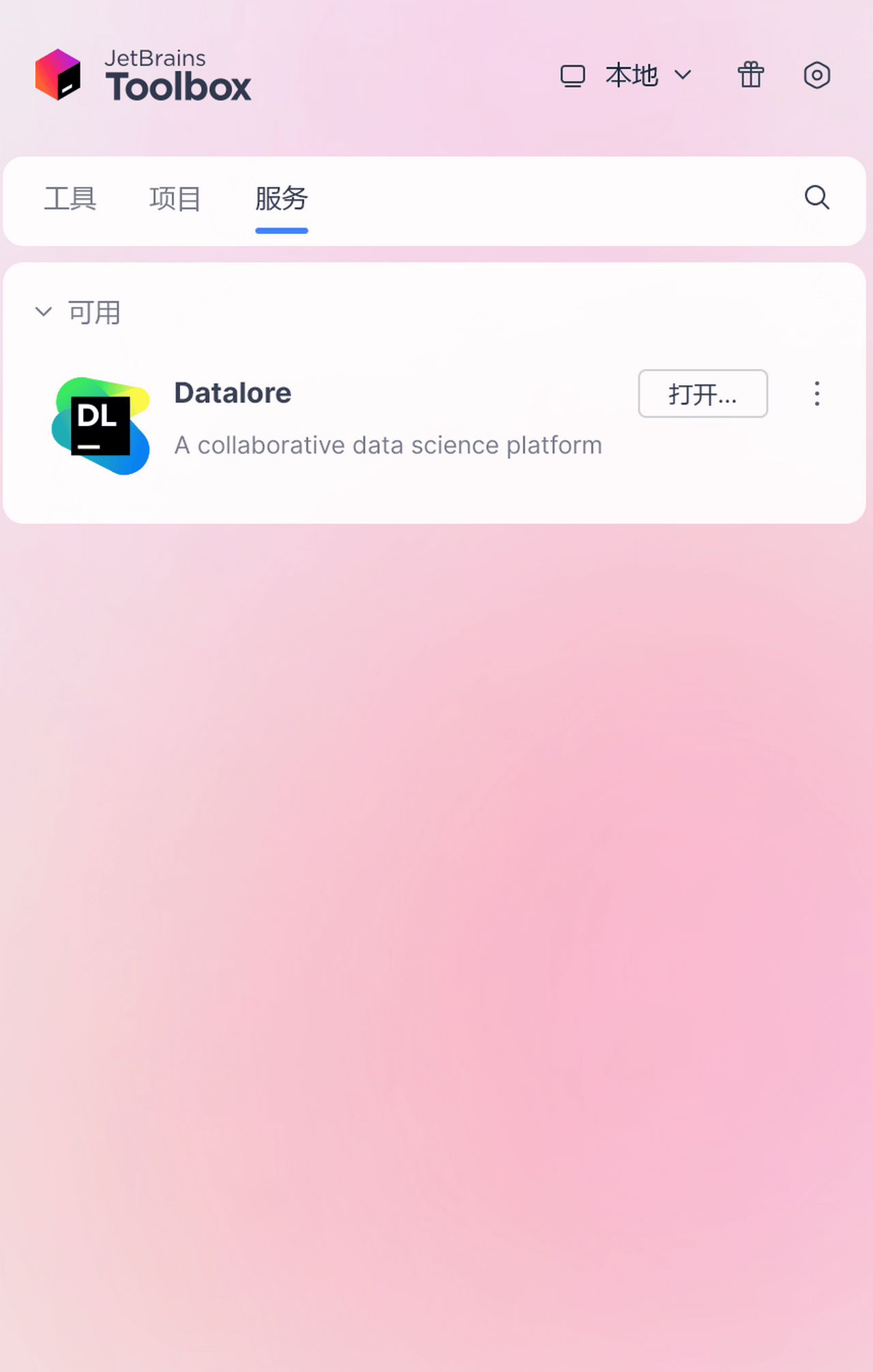Open Datalore's three-dot options menu
Viewport: 873px width, 1372px height.
coord(816,394)
